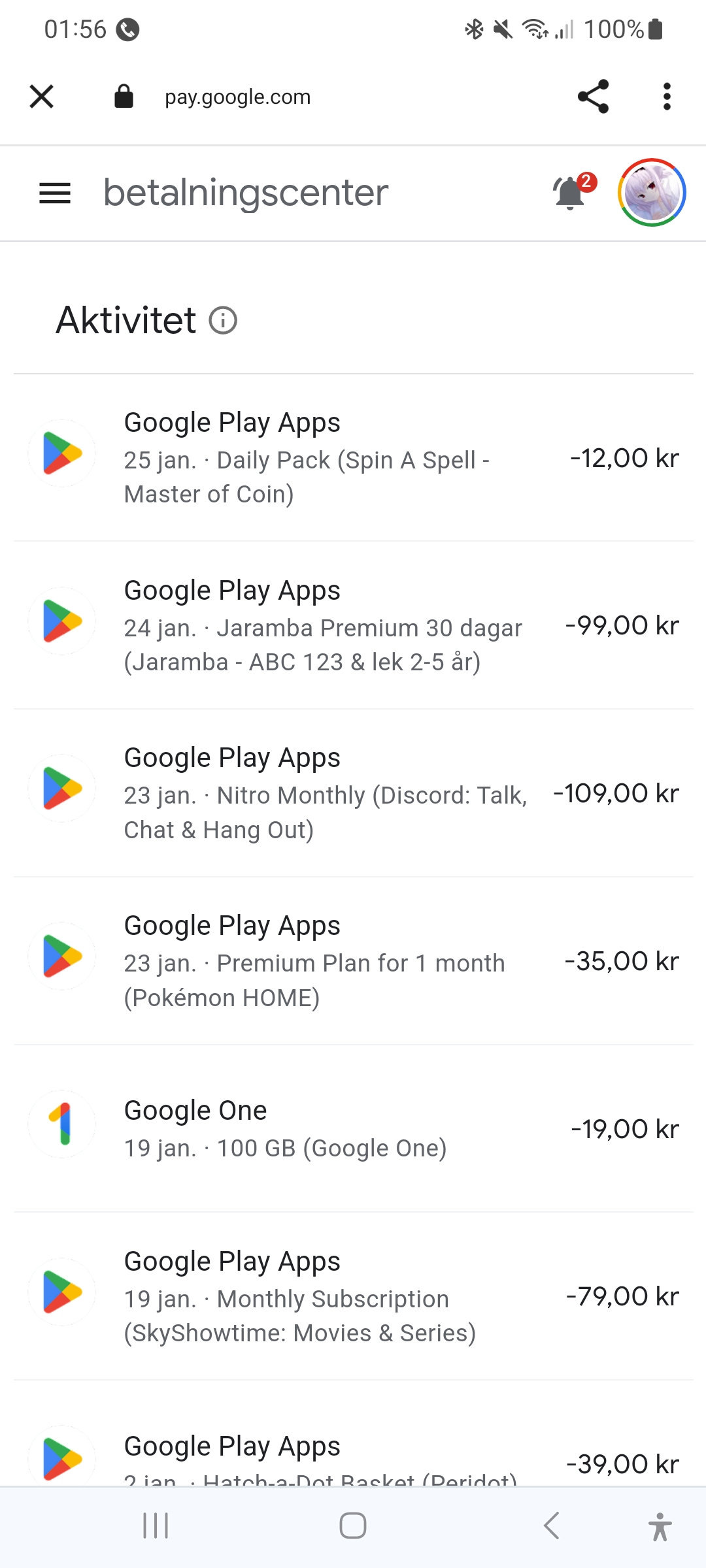The height and width of the screenshot is (1568, 706).
Task: Close the browser tab with X
Action: [x=41, y=97]
